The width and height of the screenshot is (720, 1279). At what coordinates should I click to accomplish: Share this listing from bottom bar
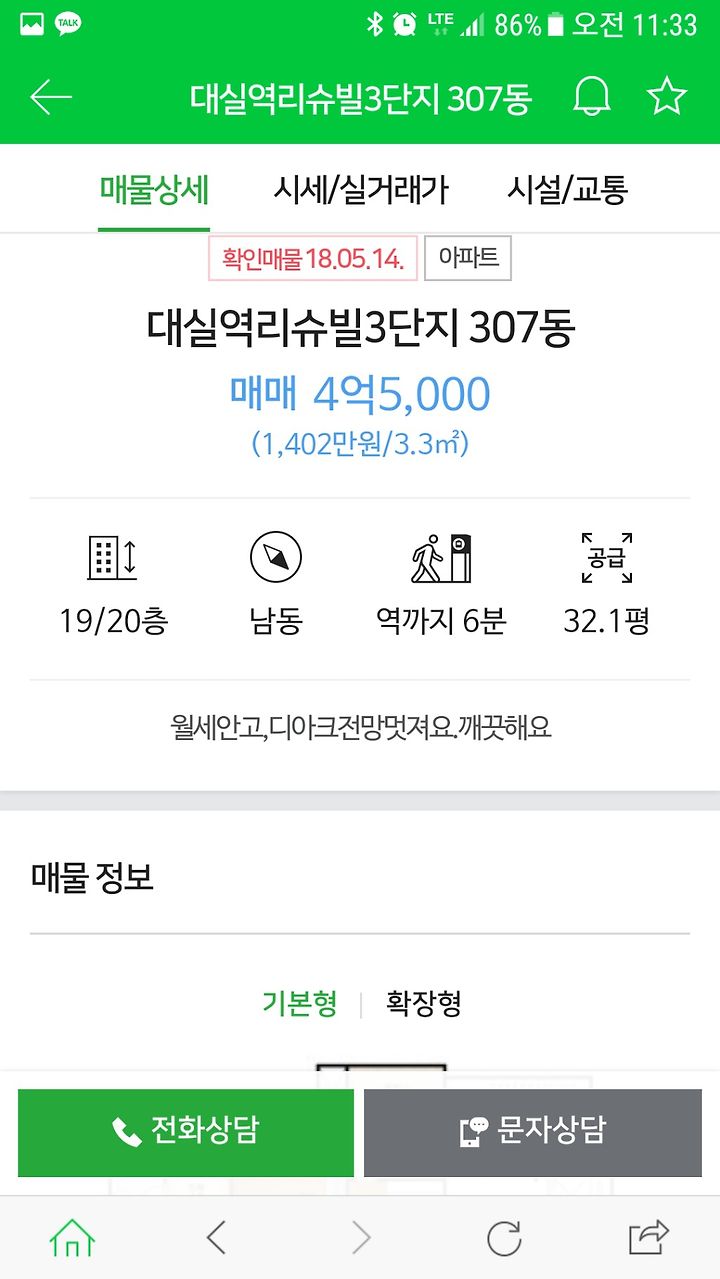point(648,1239)
